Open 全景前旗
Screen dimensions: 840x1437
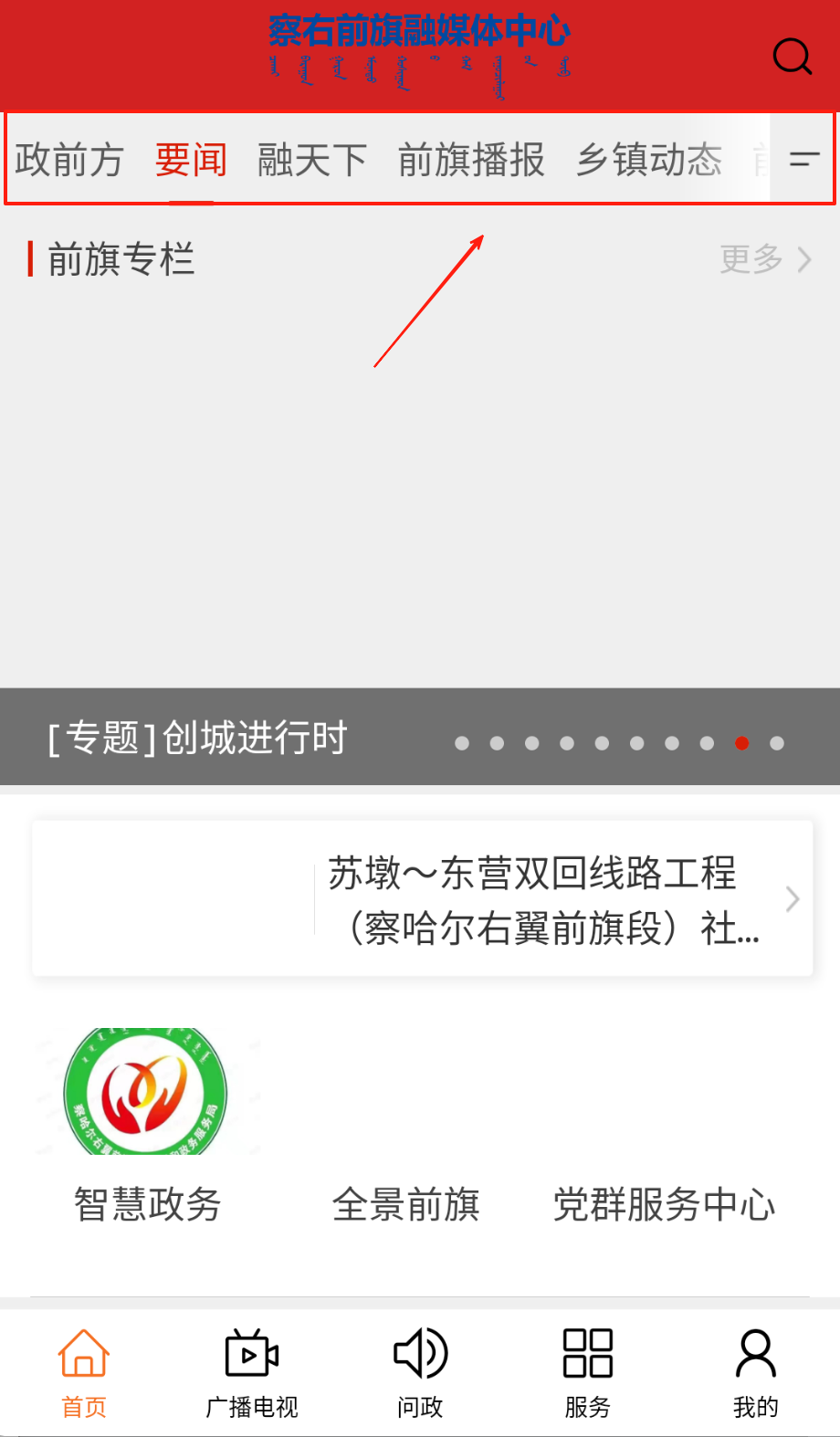[x=406, y=1203]
